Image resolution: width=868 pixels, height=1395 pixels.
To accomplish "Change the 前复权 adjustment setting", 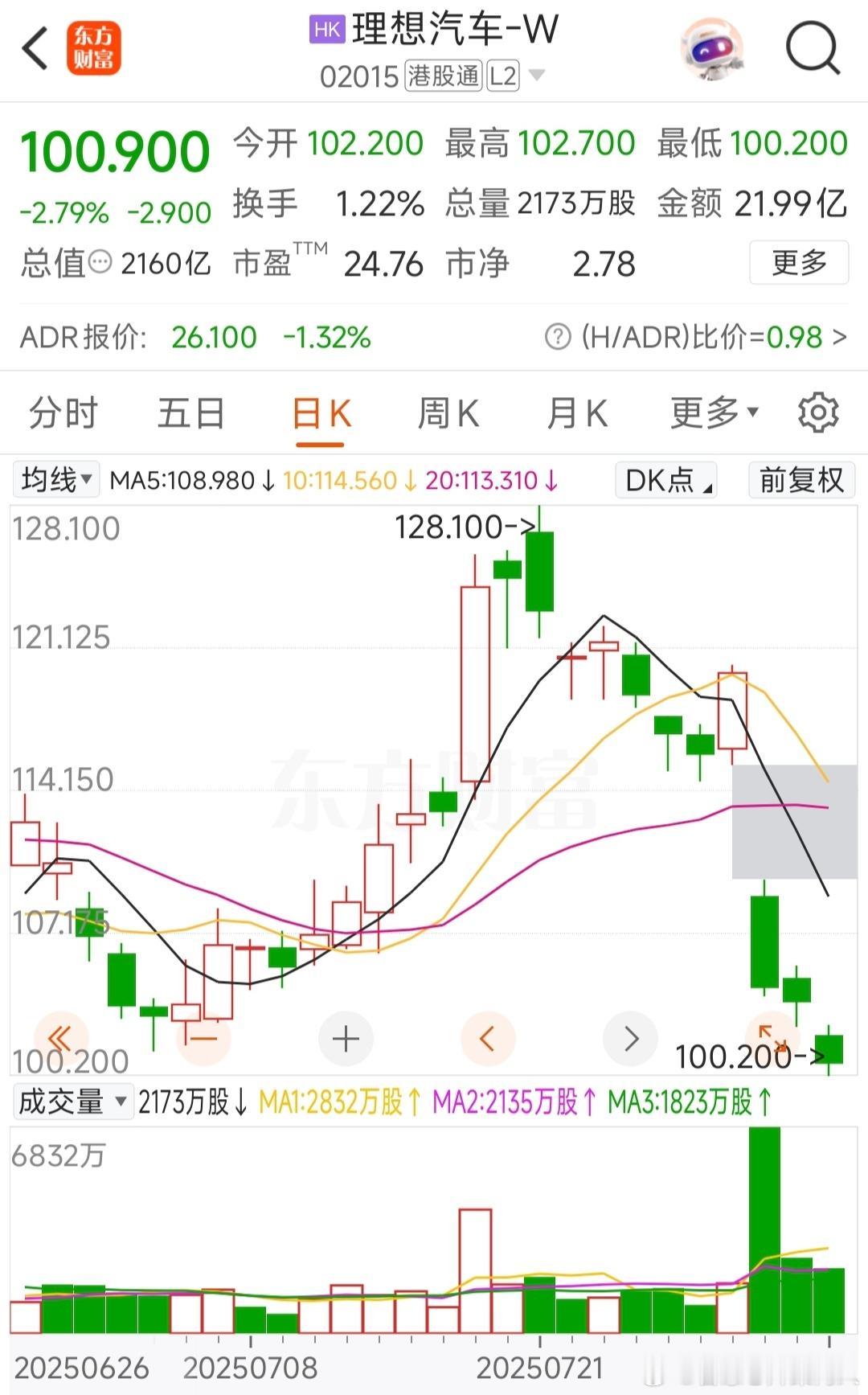I will point(801,480).
